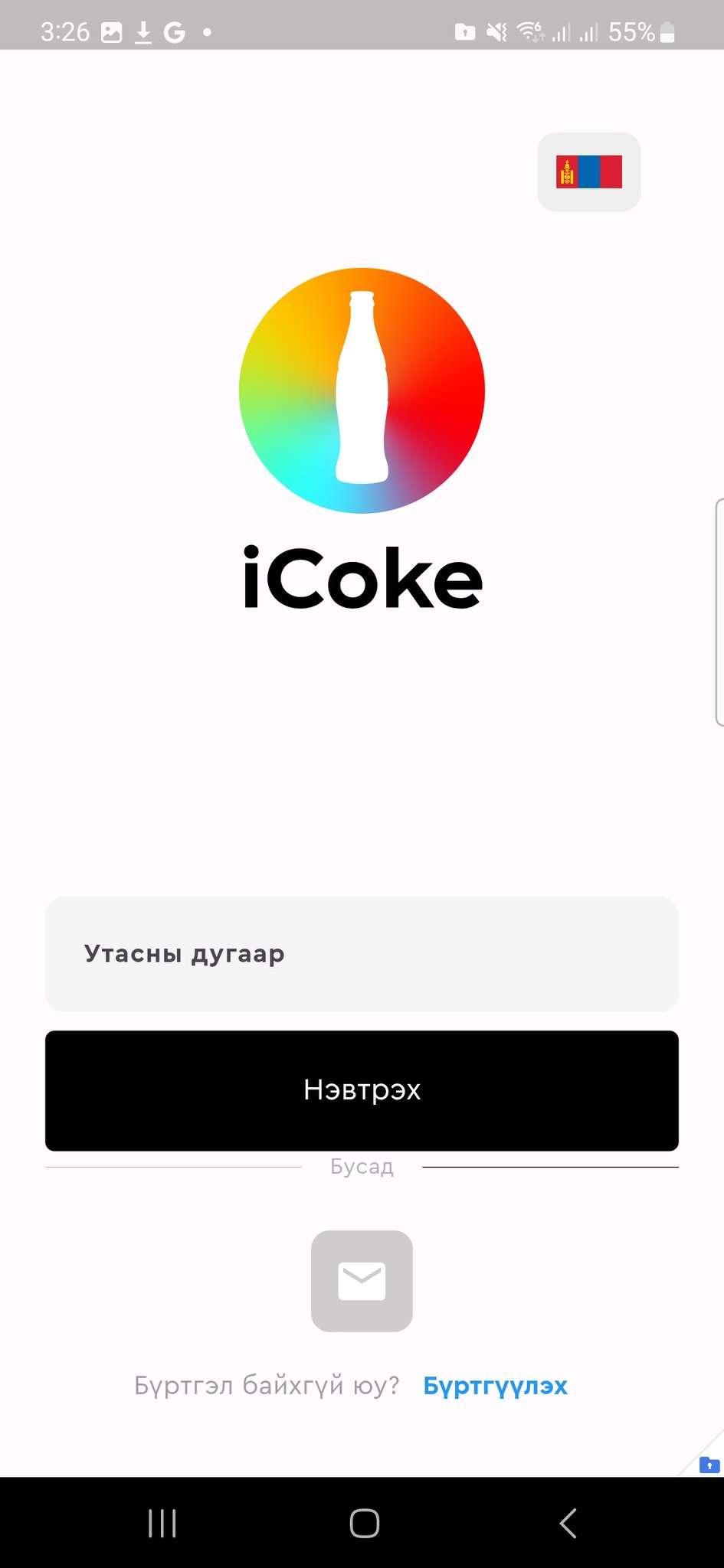
Task: Open the system recent apps view
Action: (x=162, y=1524)
